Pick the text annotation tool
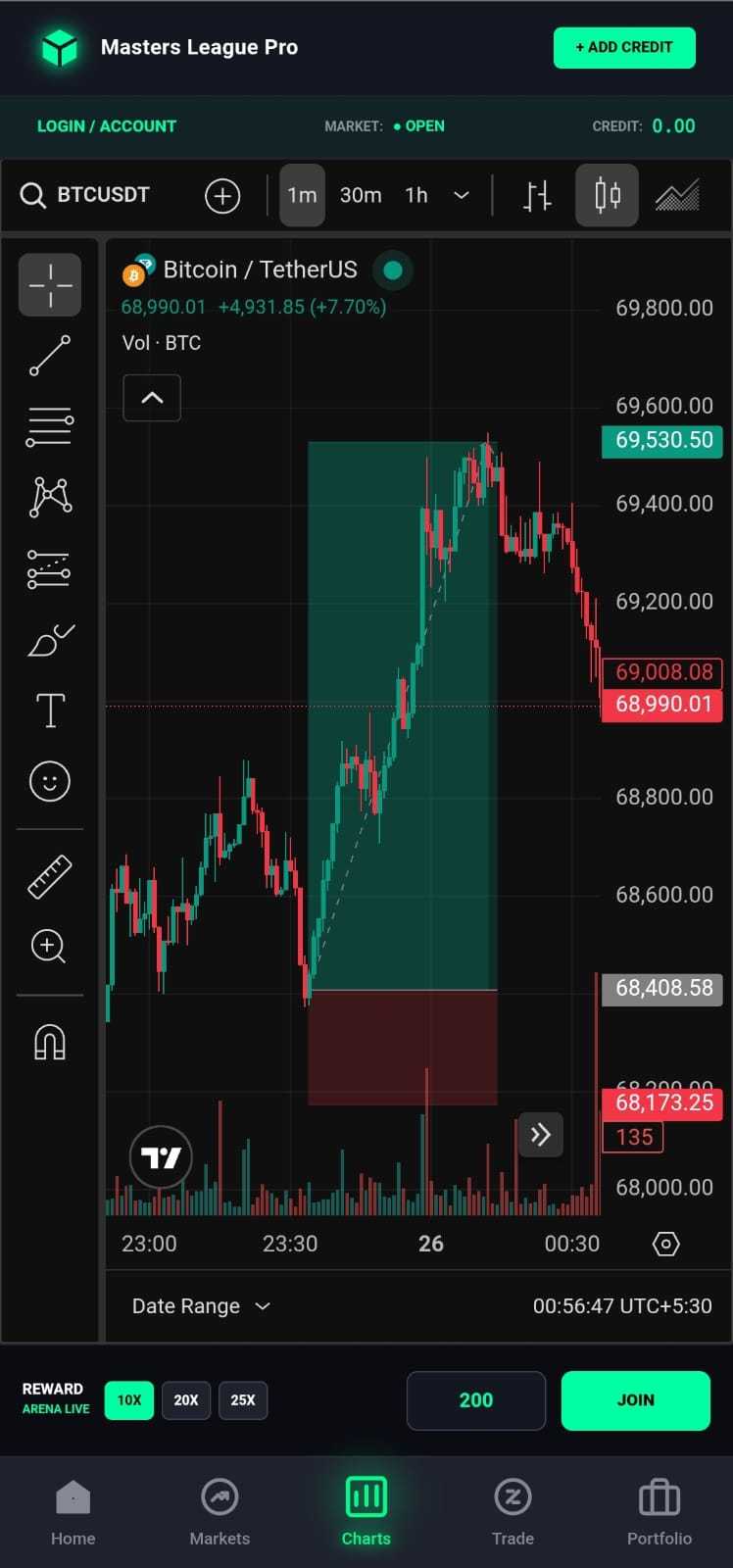This screenshot has height=1568, width=733. [50, 710]
